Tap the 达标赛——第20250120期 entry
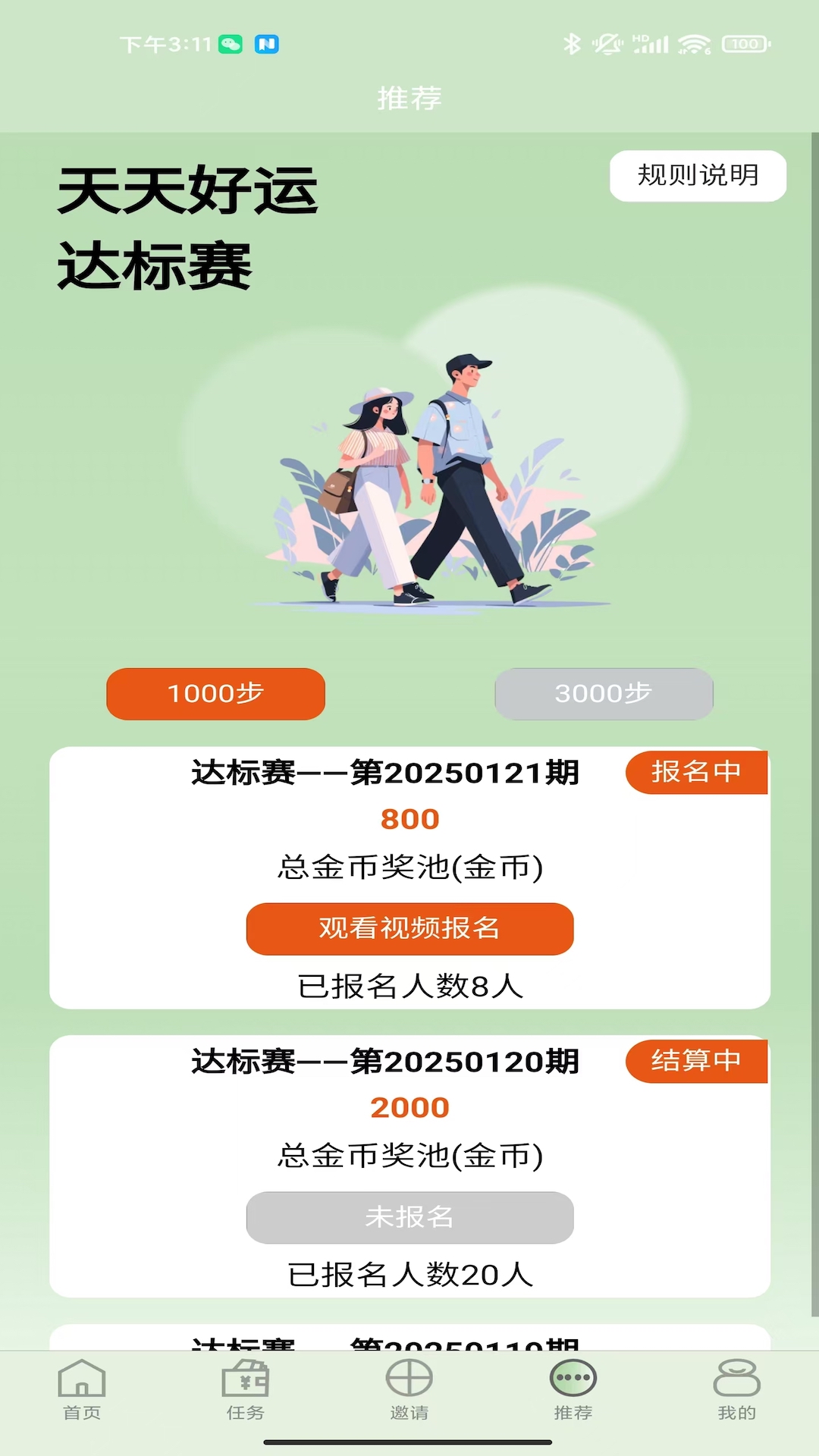This screenshot has width=819, height=1456. pos(384,1062)
